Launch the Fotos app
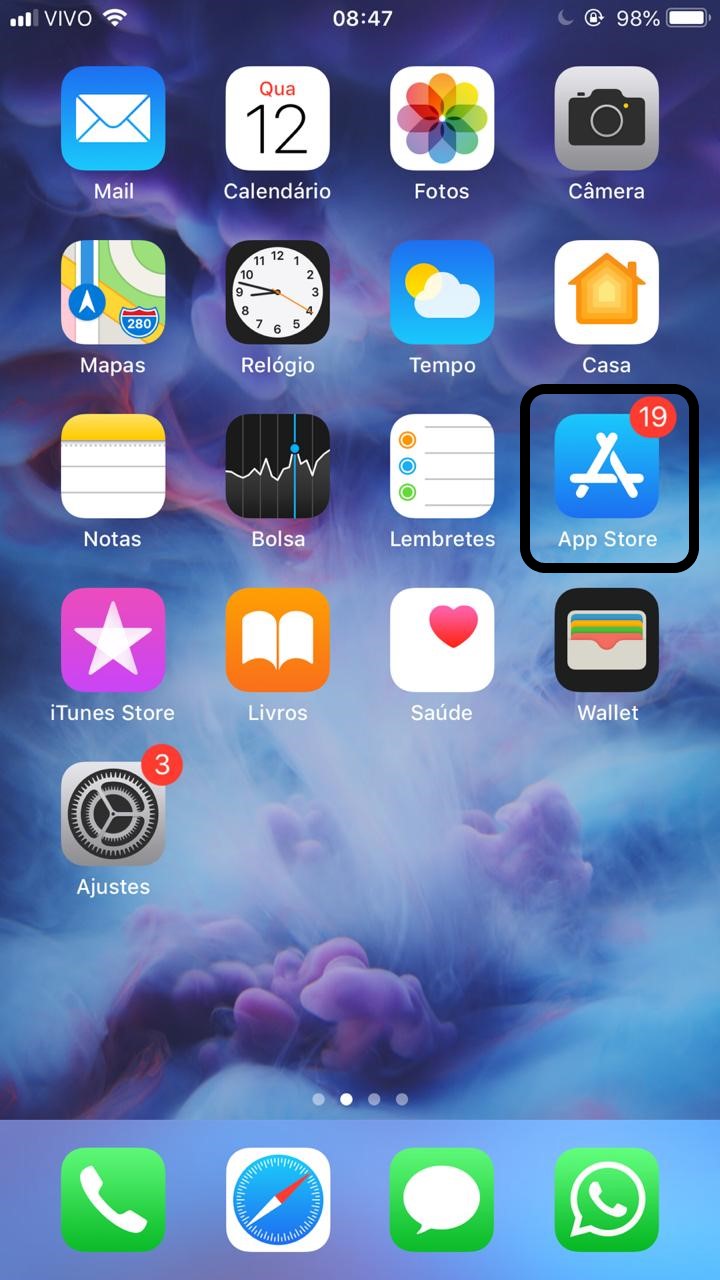This screenshot has width=720, height=1280. [x=442, y=118]
